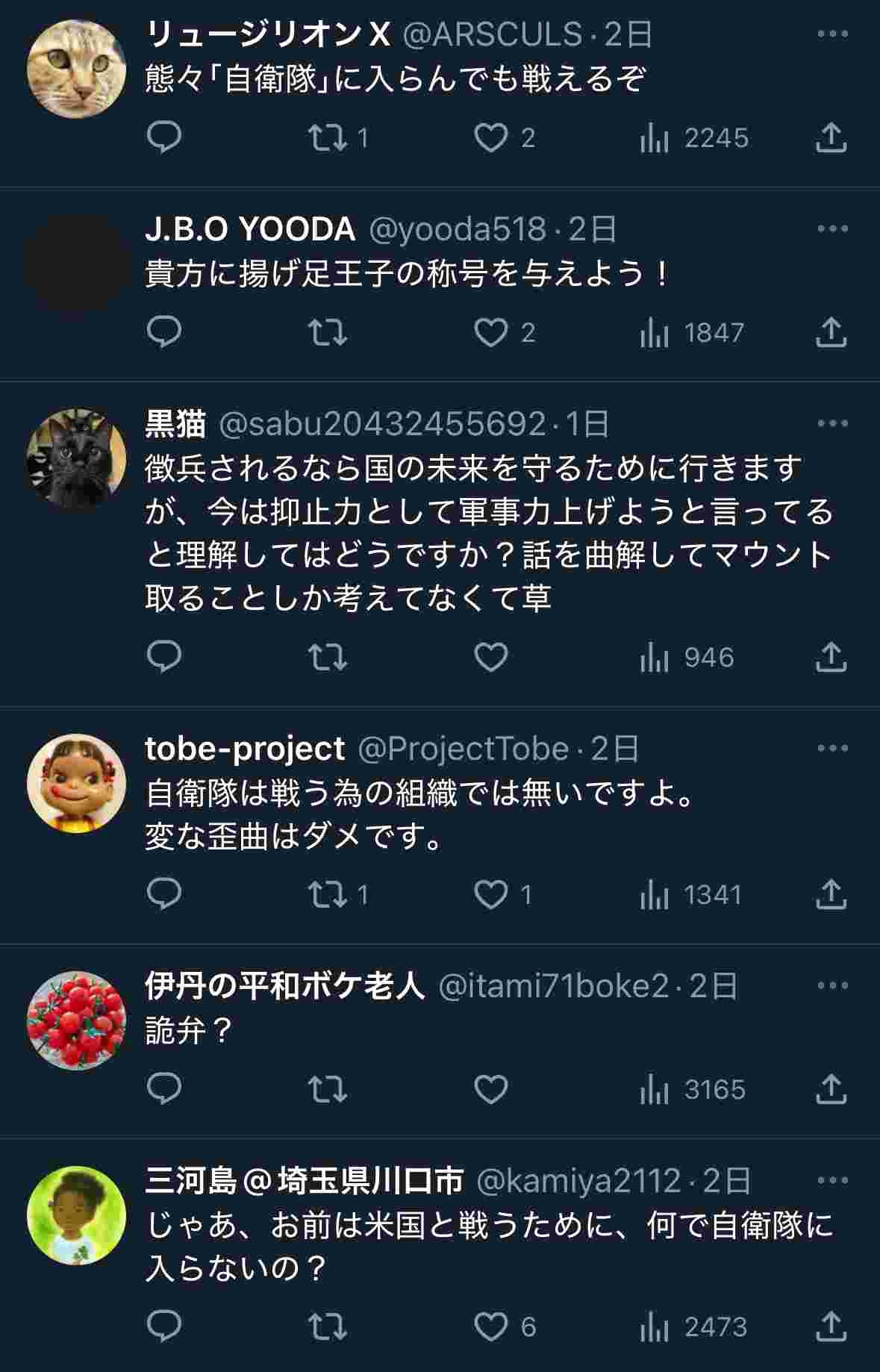Repost リュージリオン X's reply

point(328,138)
